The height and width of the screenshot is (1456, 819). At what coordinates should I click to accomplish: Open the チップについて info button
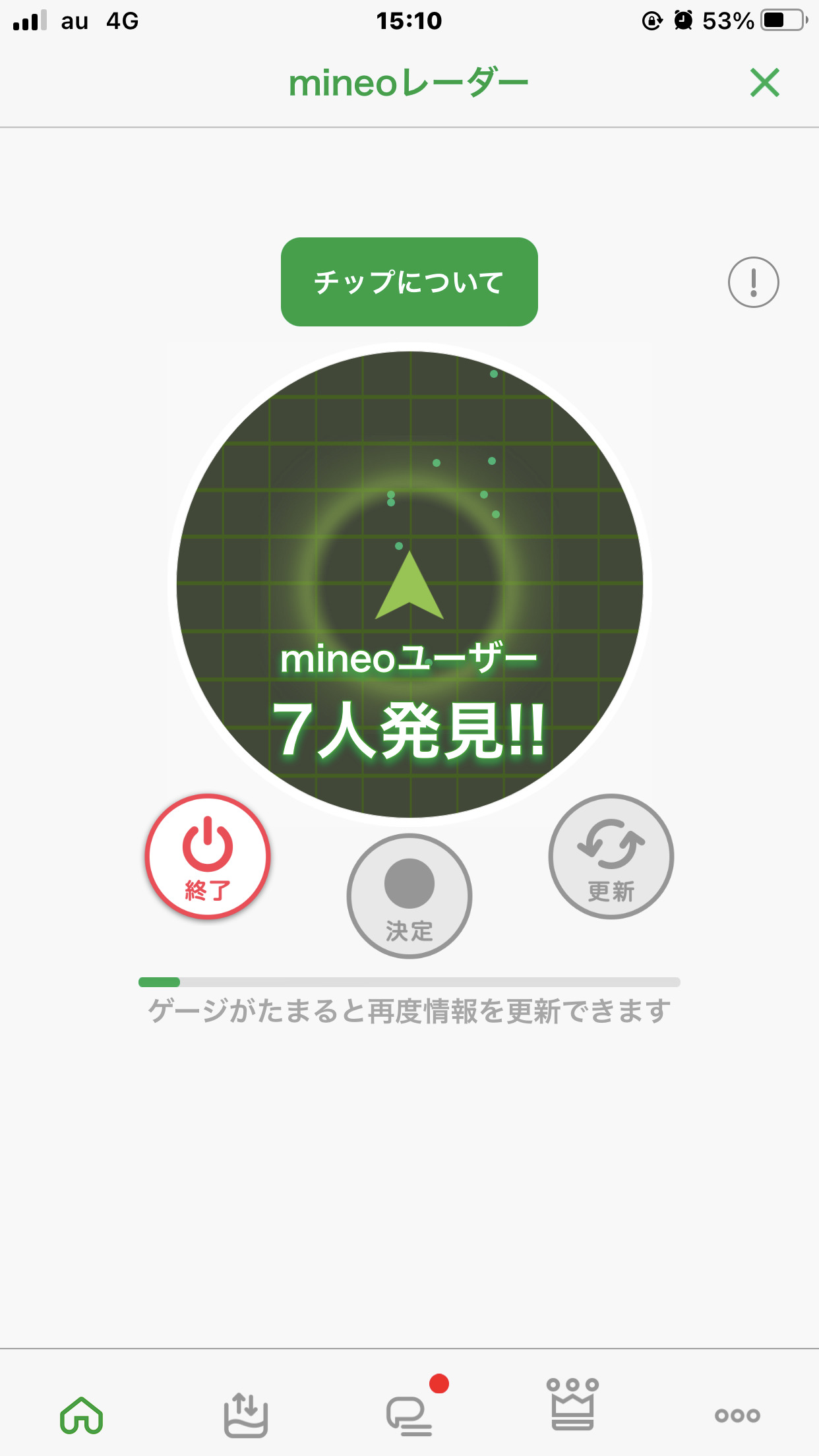[409, 282]
